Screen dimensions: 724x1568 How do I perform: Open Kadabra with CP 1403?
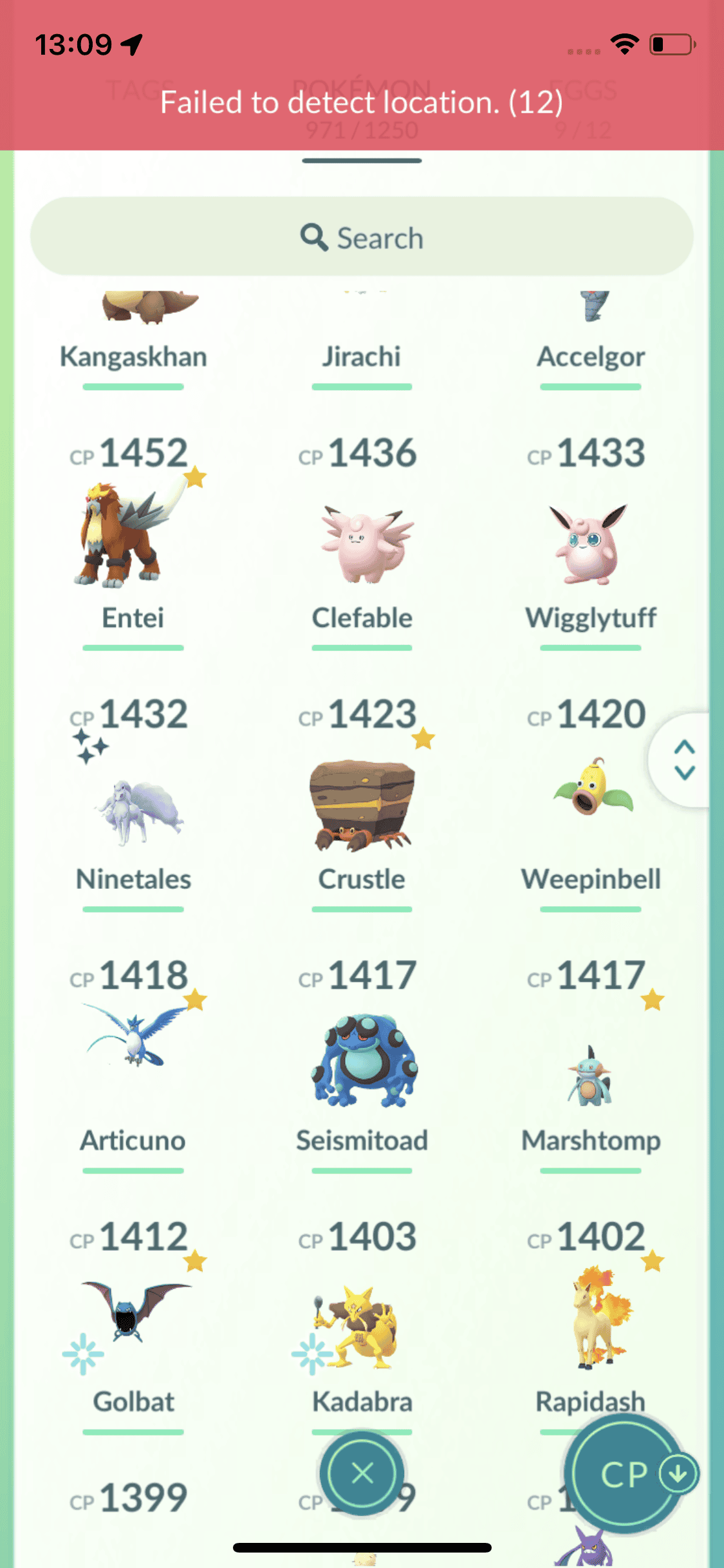click(362, 1326)
